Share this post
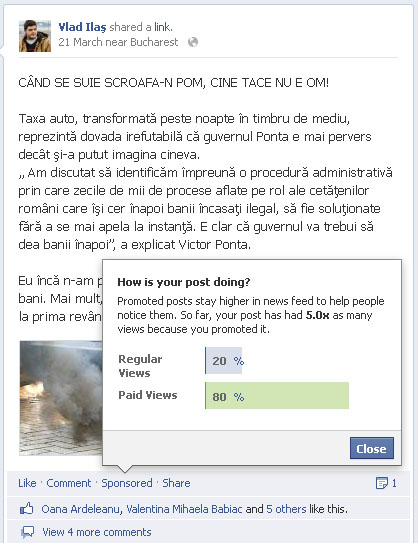This screenshot has height=543, width=418. click(x=176, y=483)
